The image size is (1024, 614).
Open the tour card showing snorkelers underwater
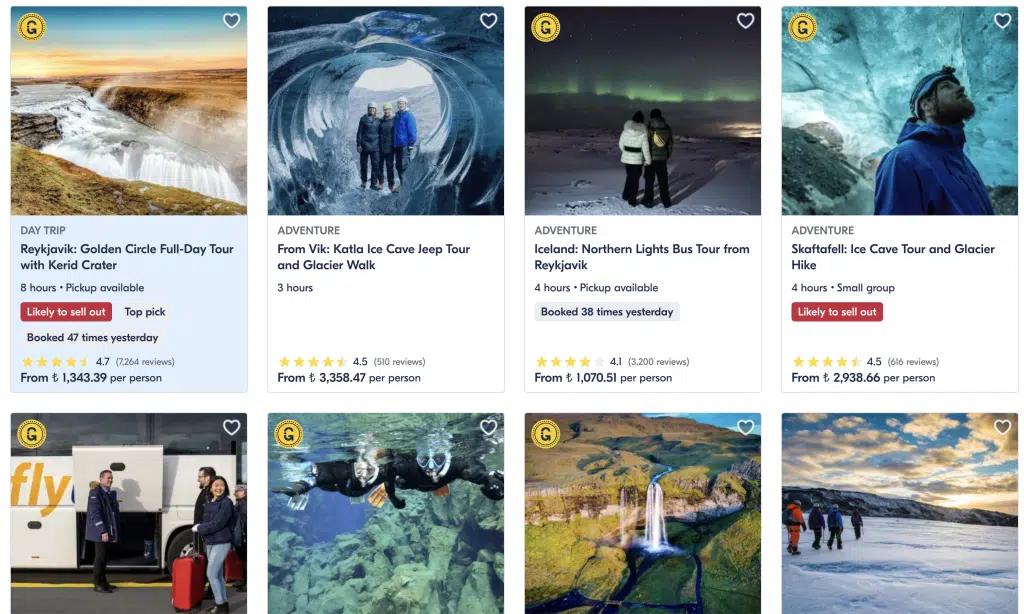(385, 520)
